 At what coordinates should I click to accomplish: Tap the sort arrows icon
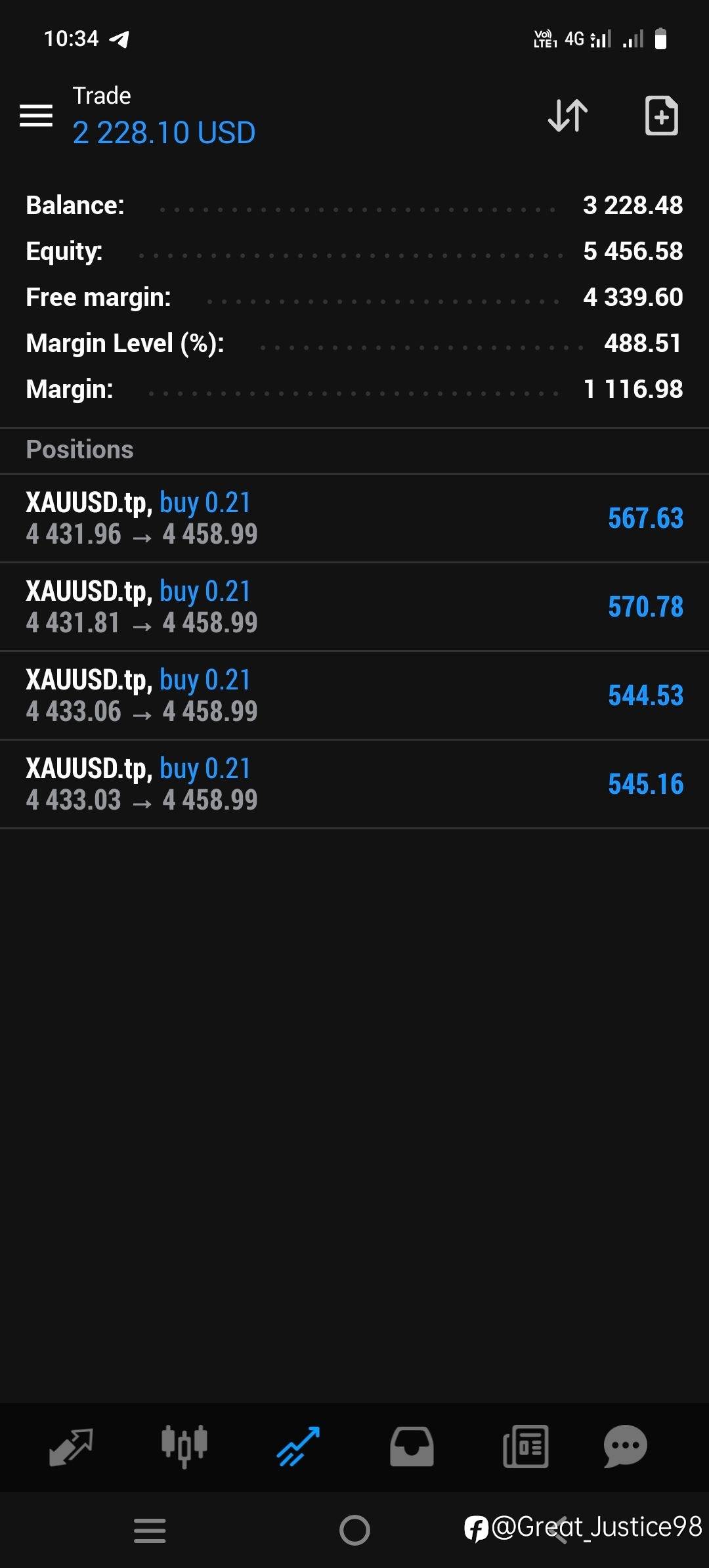coord(568,116)
